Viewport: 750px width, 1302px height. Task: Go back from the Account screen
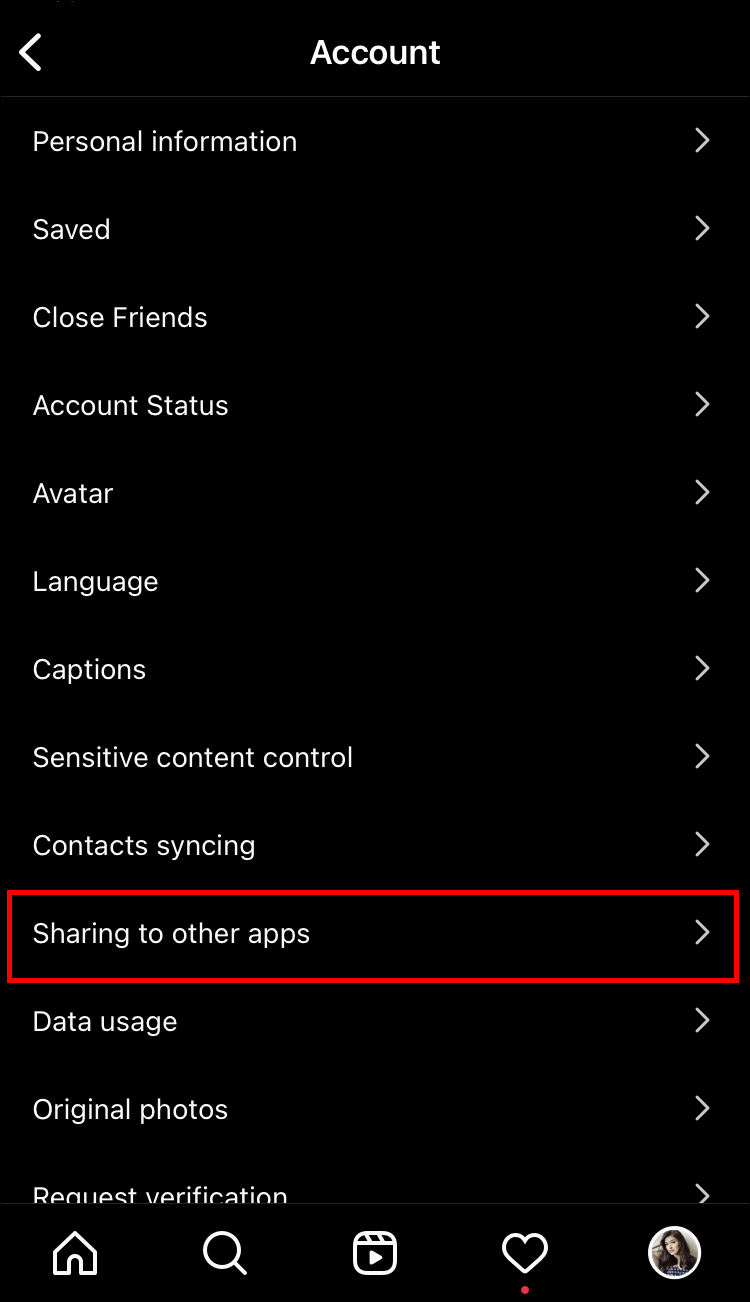click(x=32, y=52)
